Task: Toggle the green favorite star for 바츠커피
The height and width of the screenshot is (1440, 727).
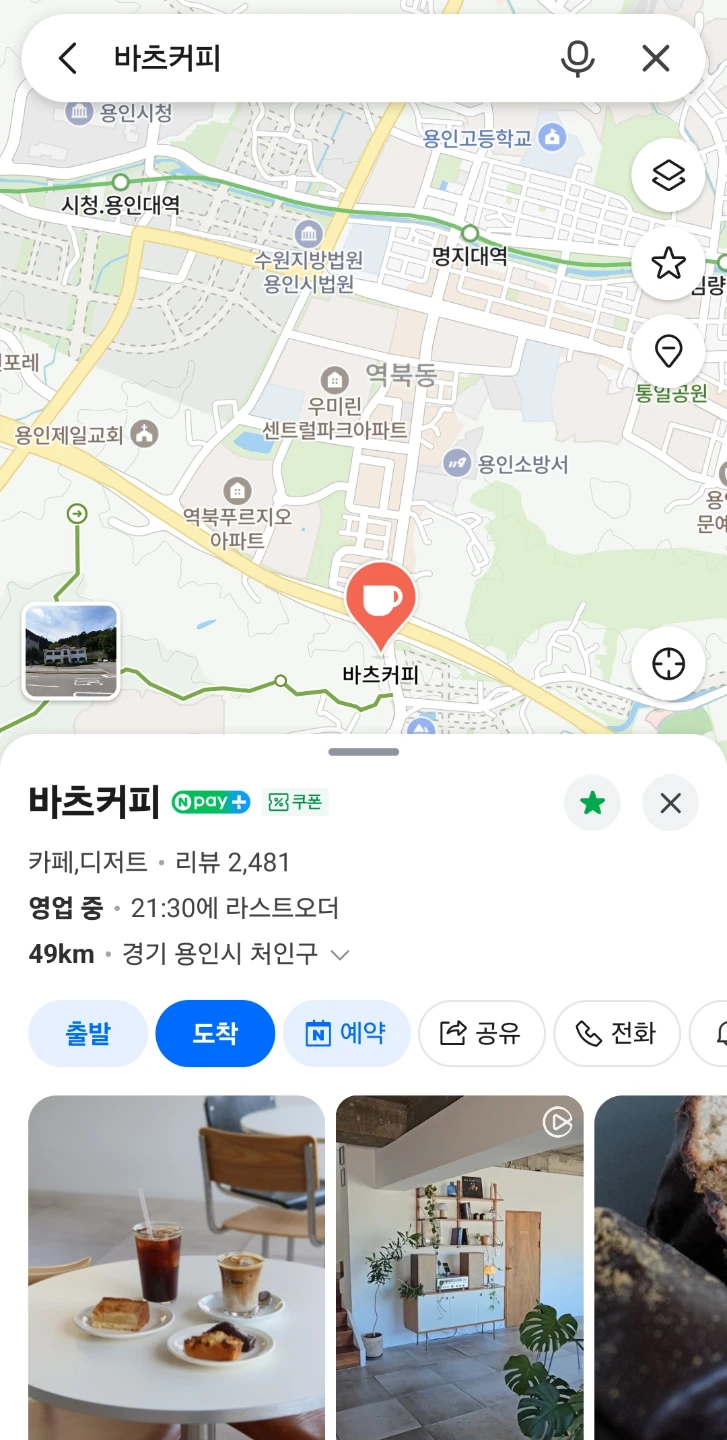Action: 593,803
